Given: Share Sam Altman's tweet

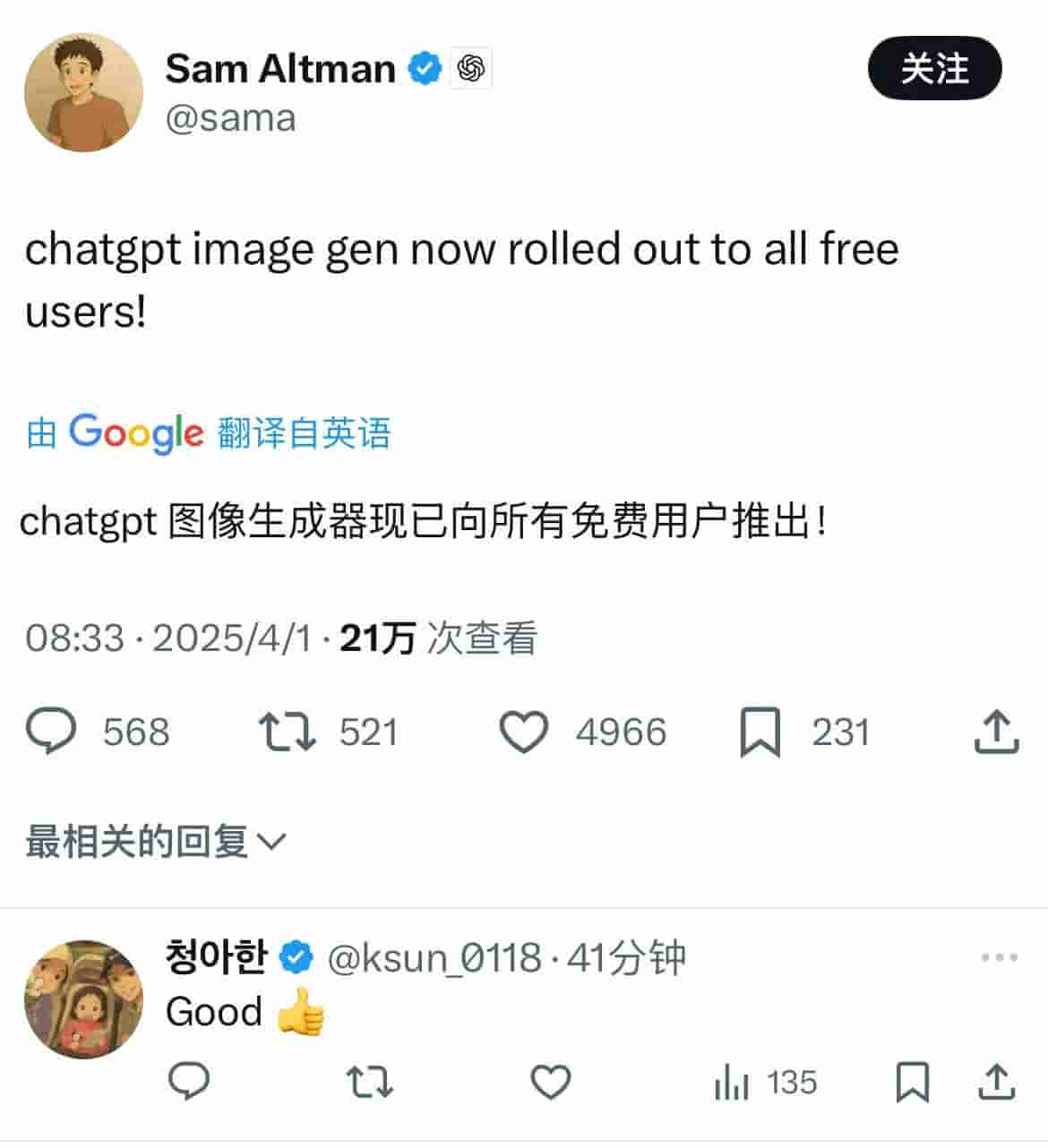Looking at the screenshot, I should pos(996,732).
